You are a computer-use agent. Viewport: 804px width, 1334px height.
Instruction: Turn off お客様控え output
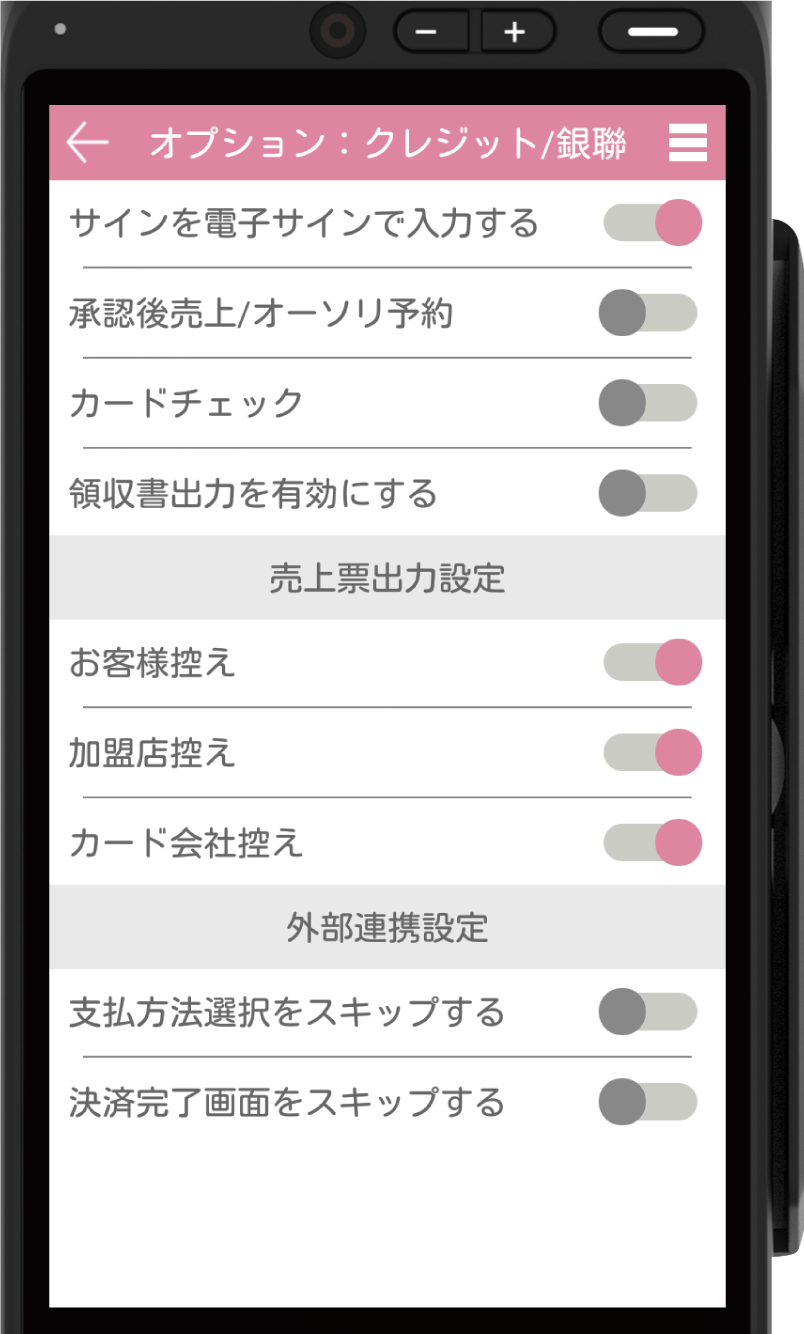pos(651,662)
